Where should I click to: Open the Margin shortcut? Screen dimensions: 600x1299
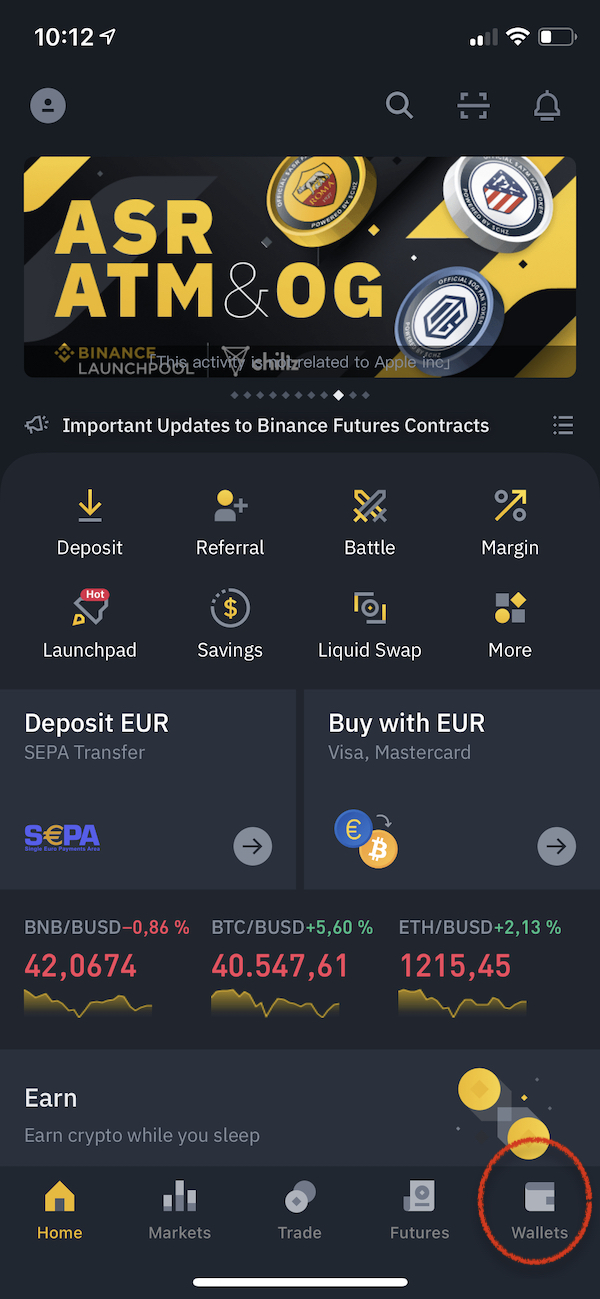coord(510,523)
